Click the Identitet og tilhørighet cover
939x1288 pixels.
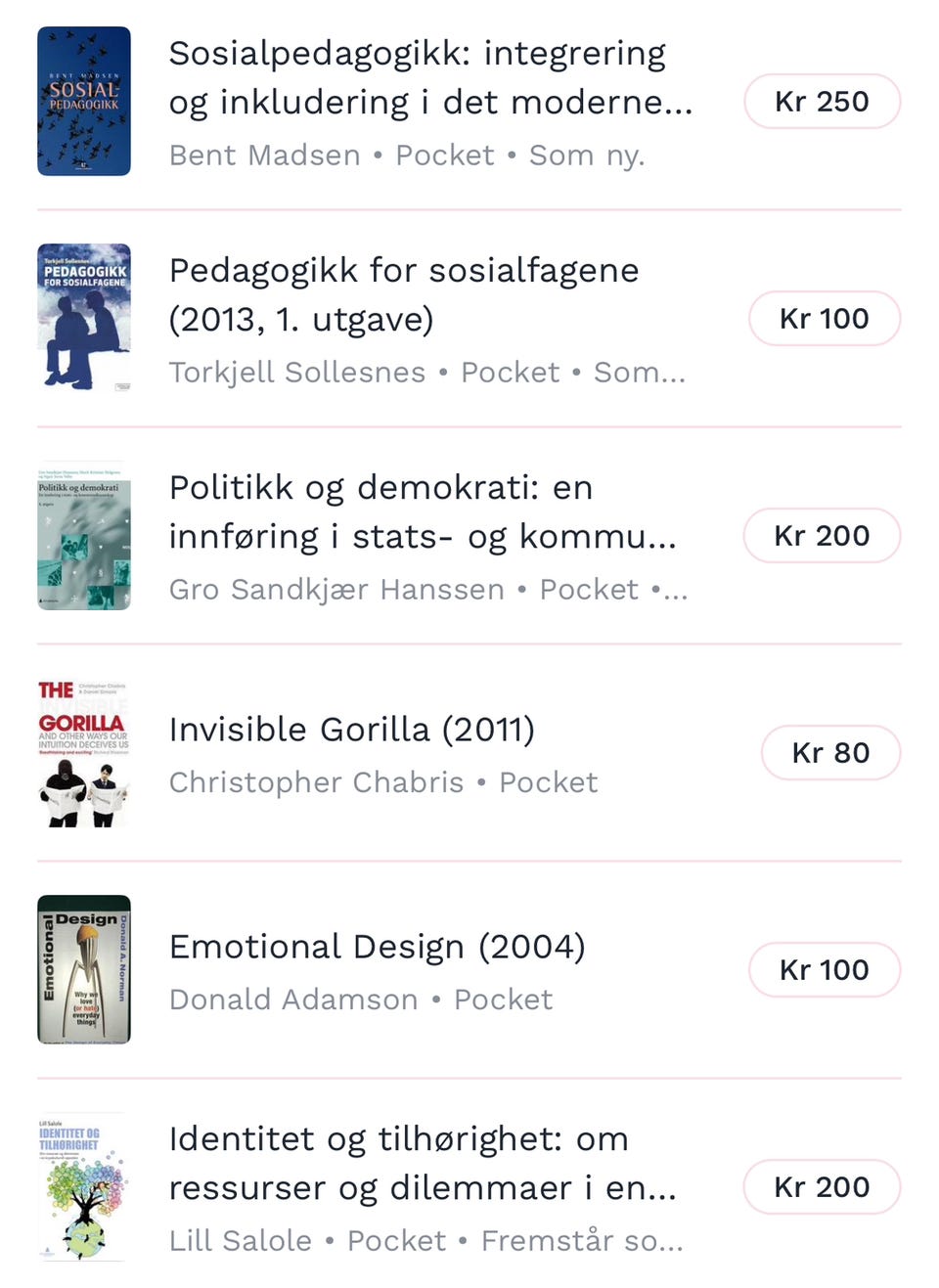(x=83, y=1186)
